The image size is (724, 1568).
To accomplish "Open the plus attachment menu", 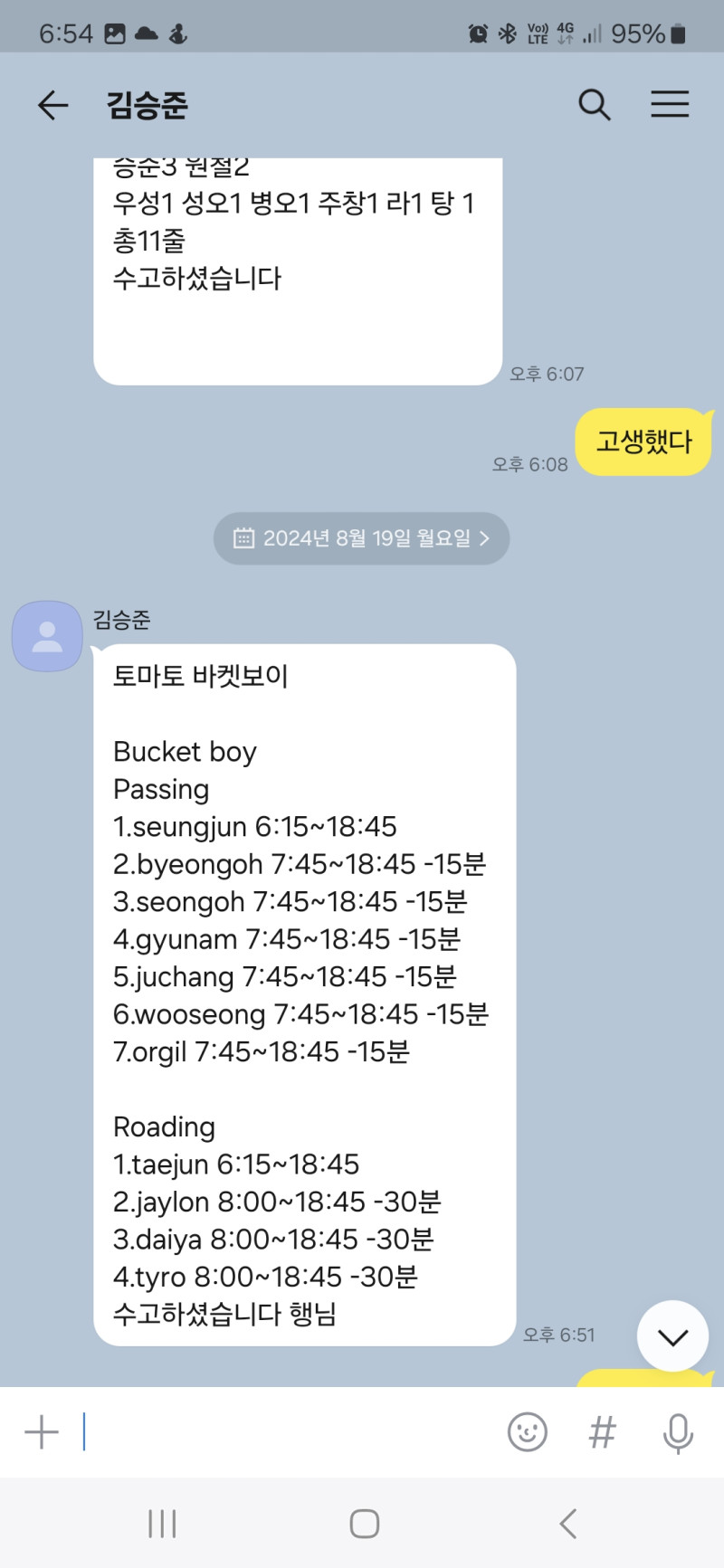I will click(x=42, y=1432).
